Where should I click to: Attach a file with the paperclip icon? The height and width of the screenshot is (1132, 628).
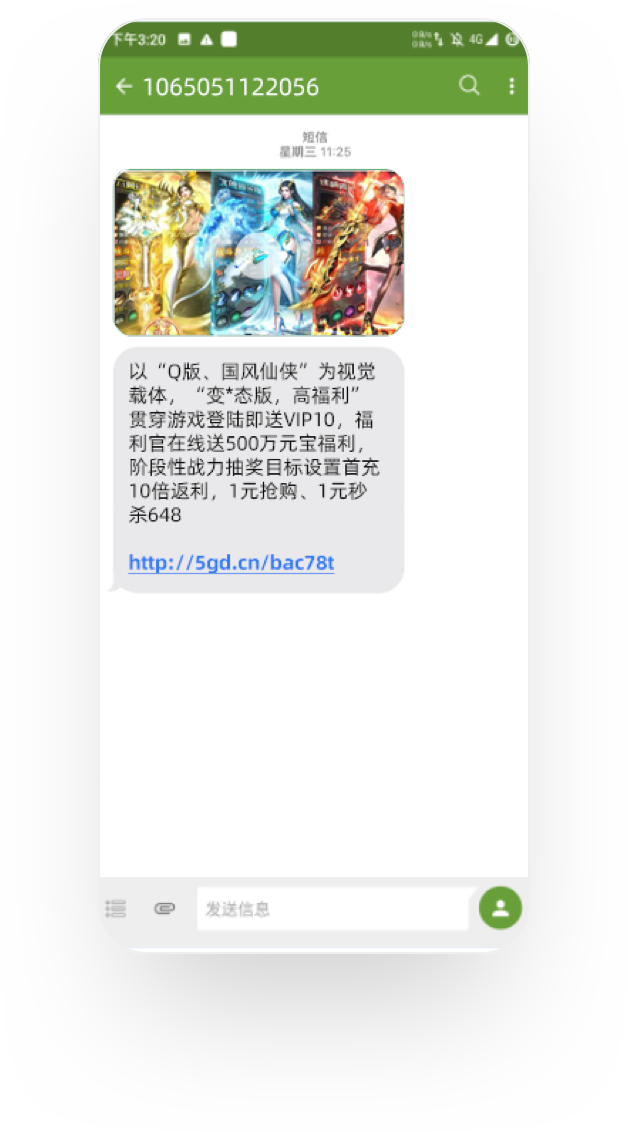(165, 908)
